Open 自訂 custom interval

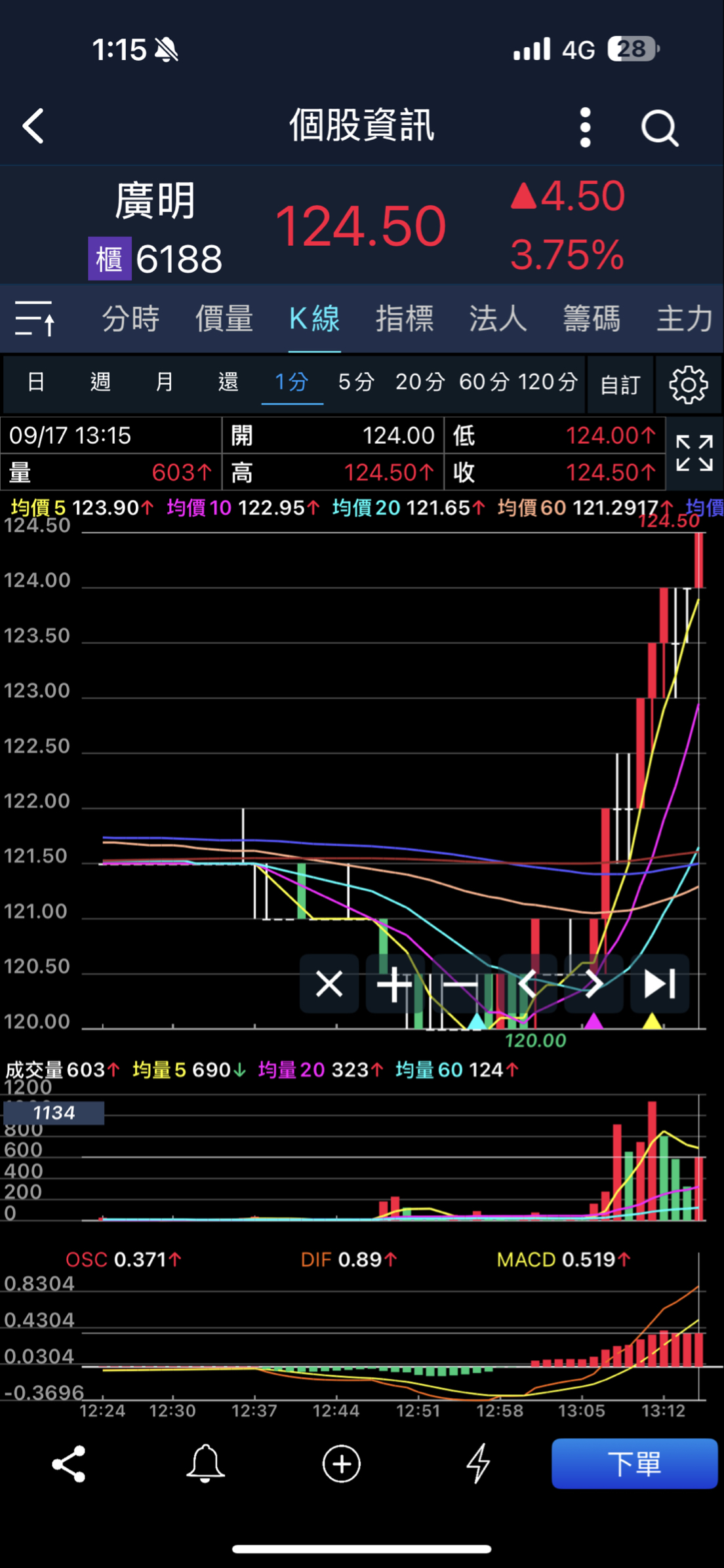click(x=620, y=385)
